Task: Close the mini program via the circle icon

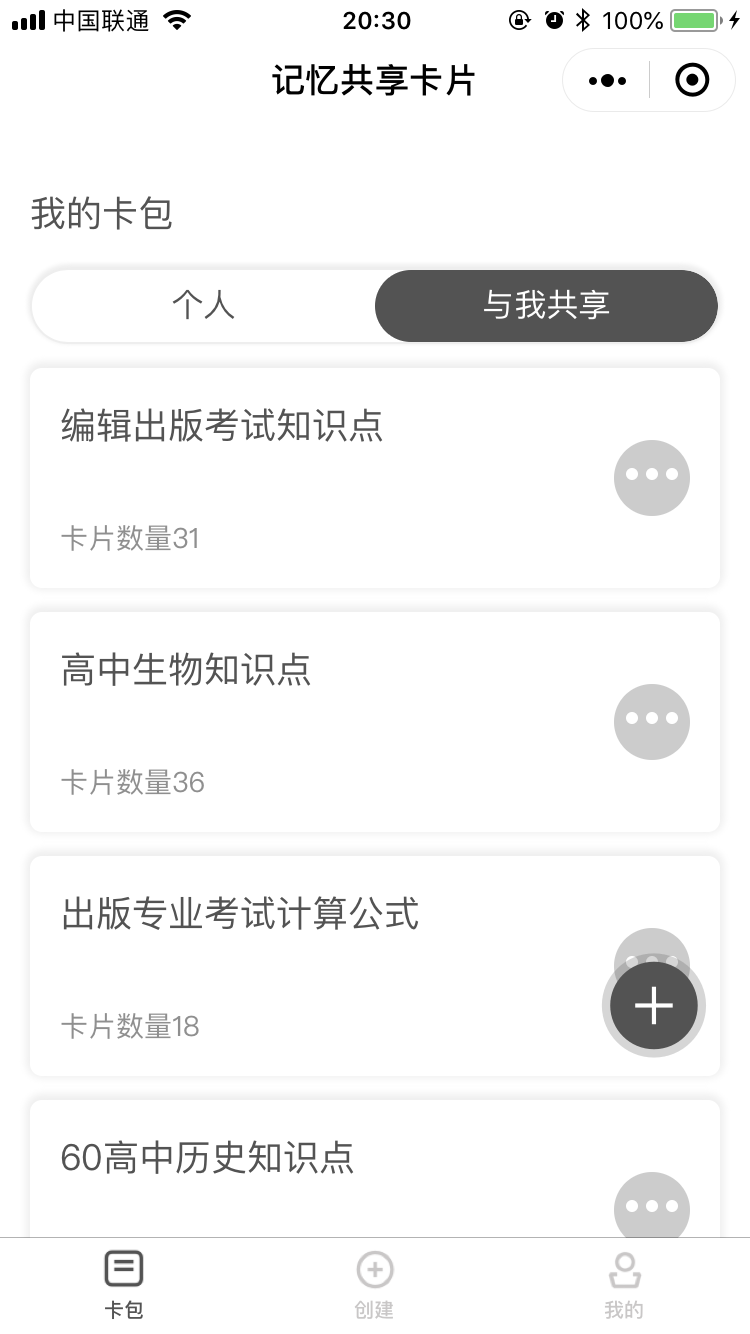Action: pos(692,80)
